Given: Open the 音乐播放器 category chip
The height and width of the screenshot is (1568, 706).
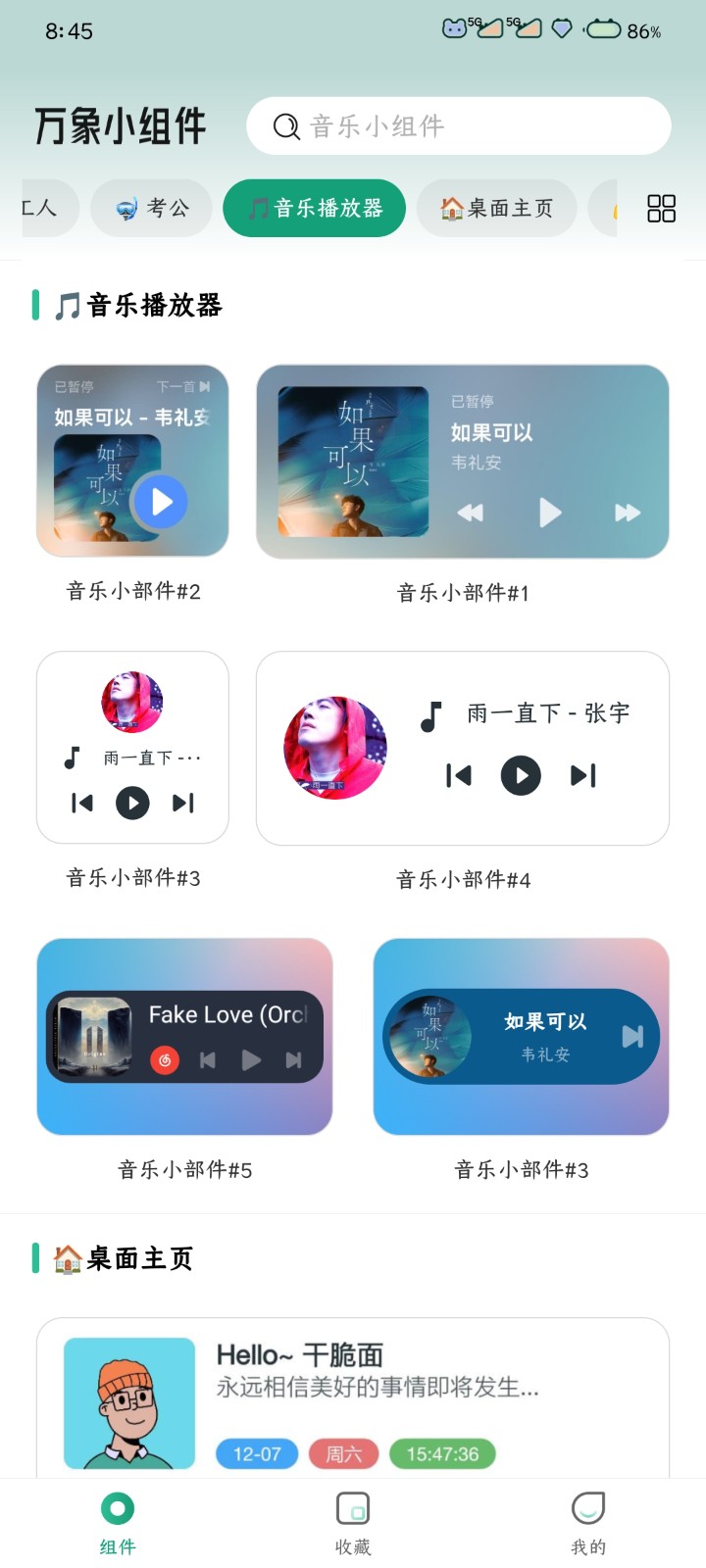Looking at the screenshot, I should pos(314,208).
